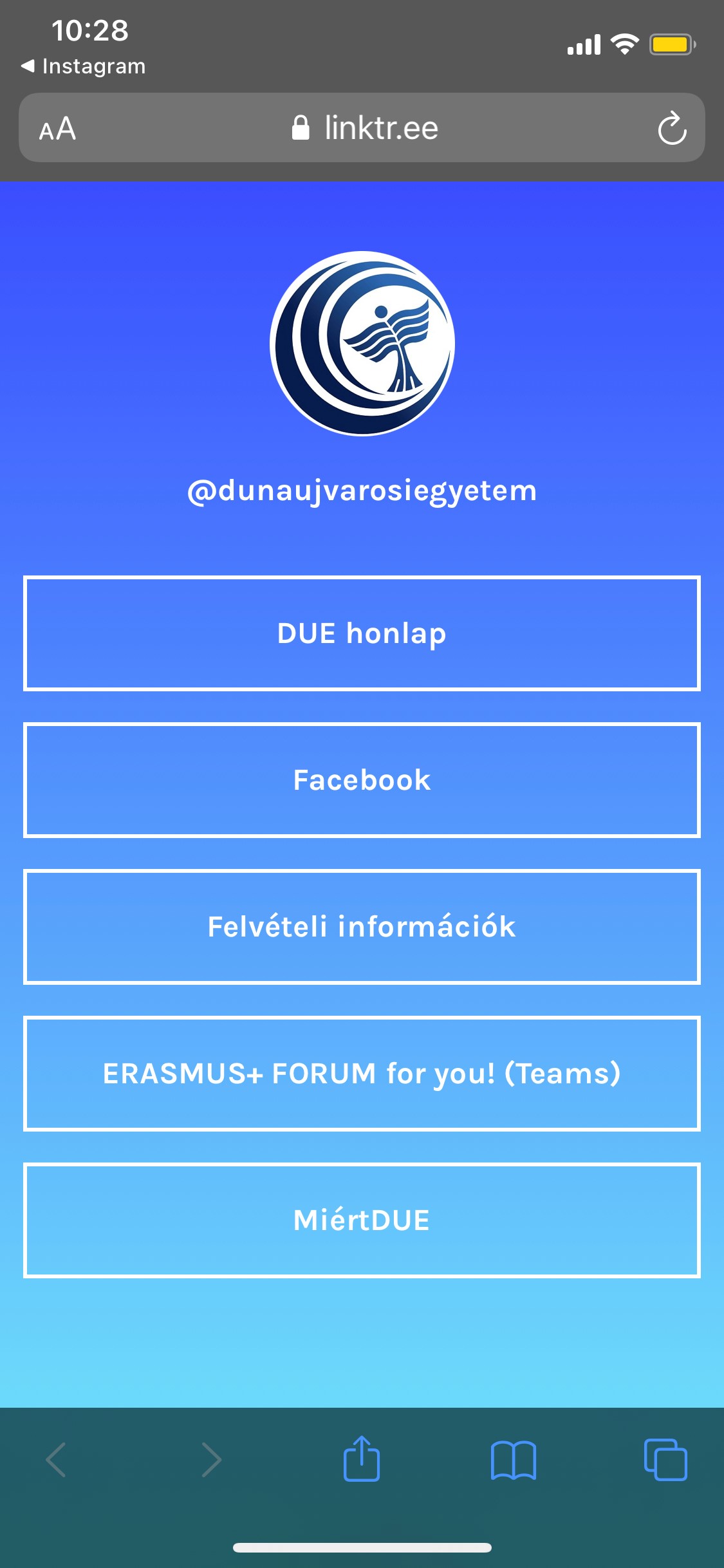Image resolution: width=724 pixels, height=1568 pixels.
Task: Show open tabs
Action: (x=665, y=1459)
